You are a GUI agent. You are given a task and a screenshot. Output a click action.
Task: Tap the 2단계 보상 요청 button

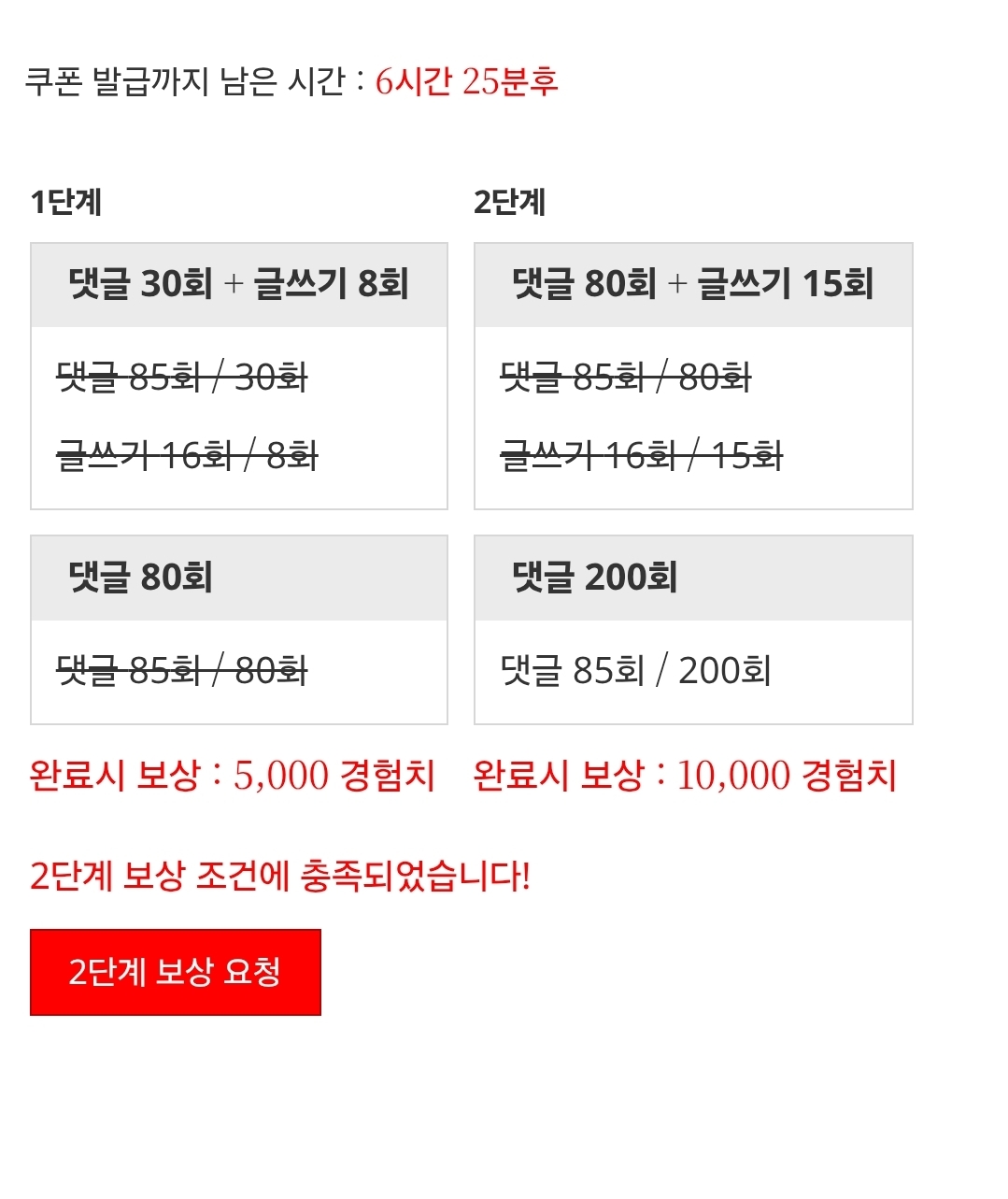tap(176, 972)
